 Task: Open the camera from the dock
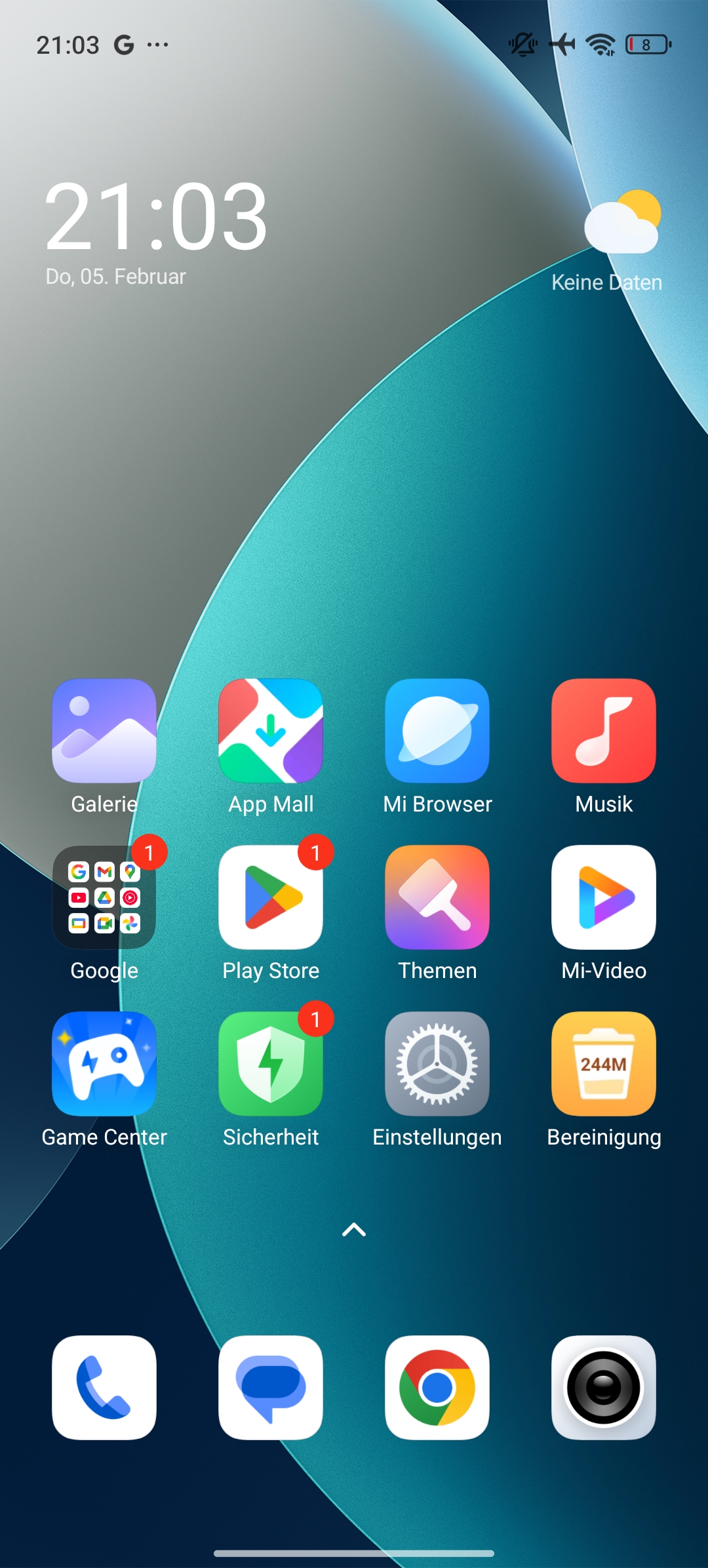click(x=604, y=1388)
